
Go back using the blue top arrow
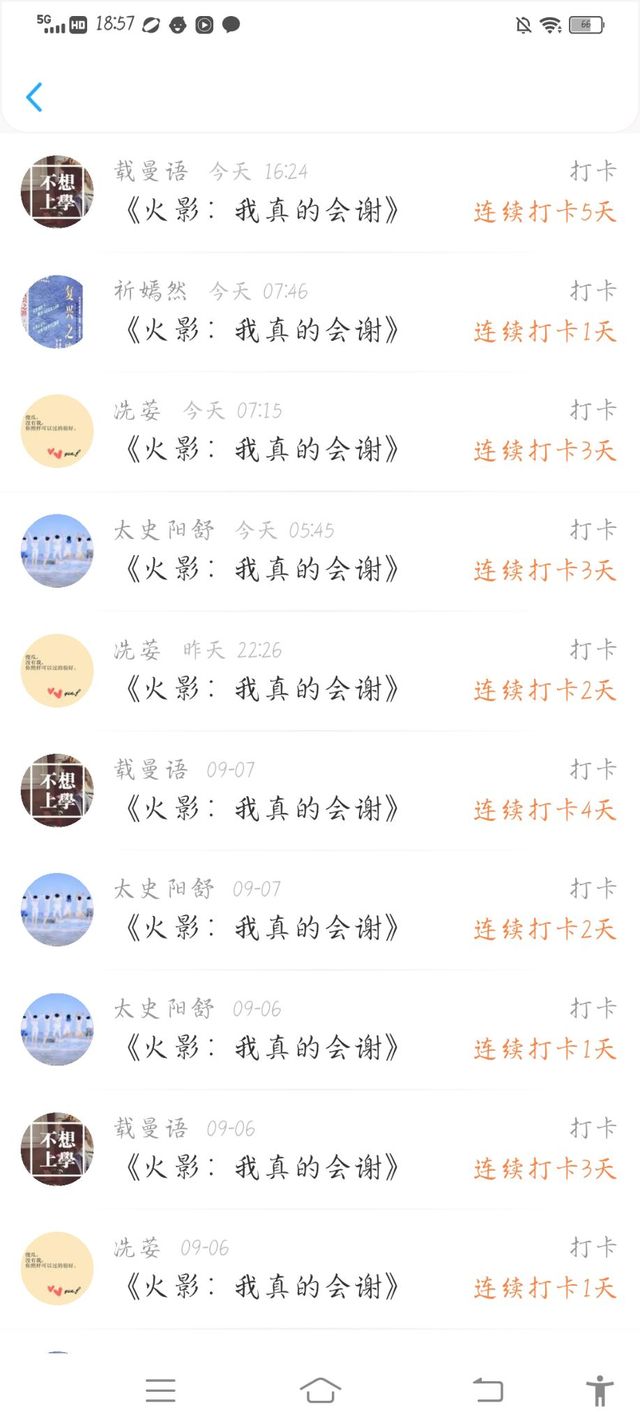pos(34,97)
